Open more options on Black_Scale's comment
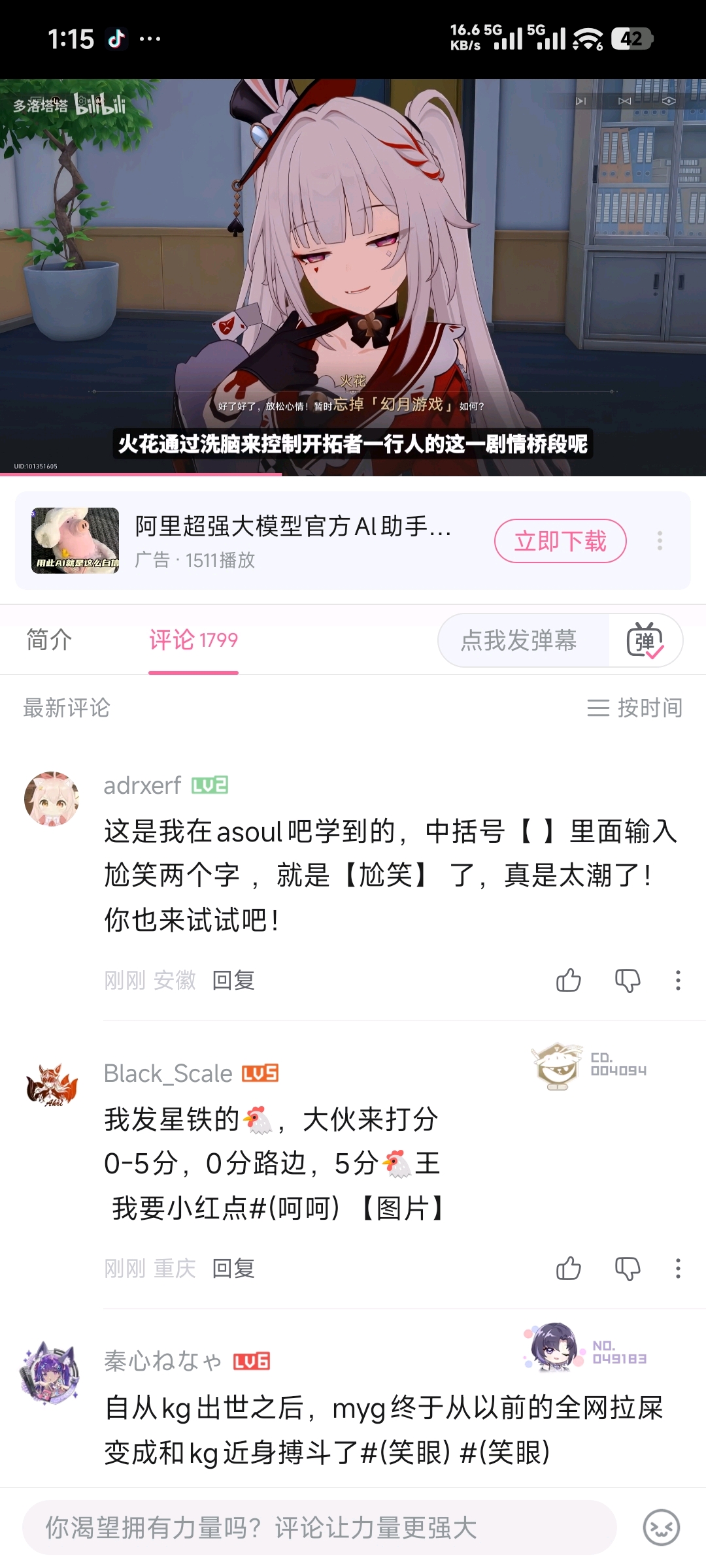 point(678,1268)
